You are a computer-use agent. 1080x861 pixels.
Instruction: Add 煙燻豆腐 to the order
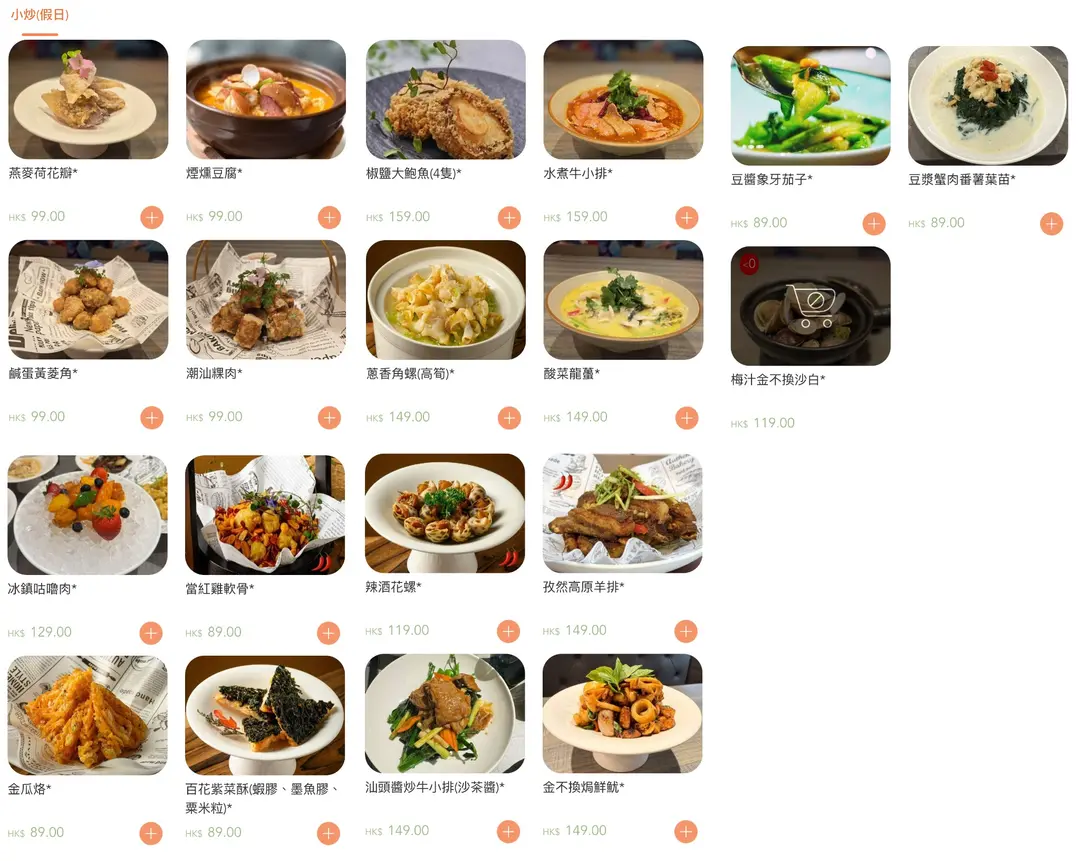(329, 217)
